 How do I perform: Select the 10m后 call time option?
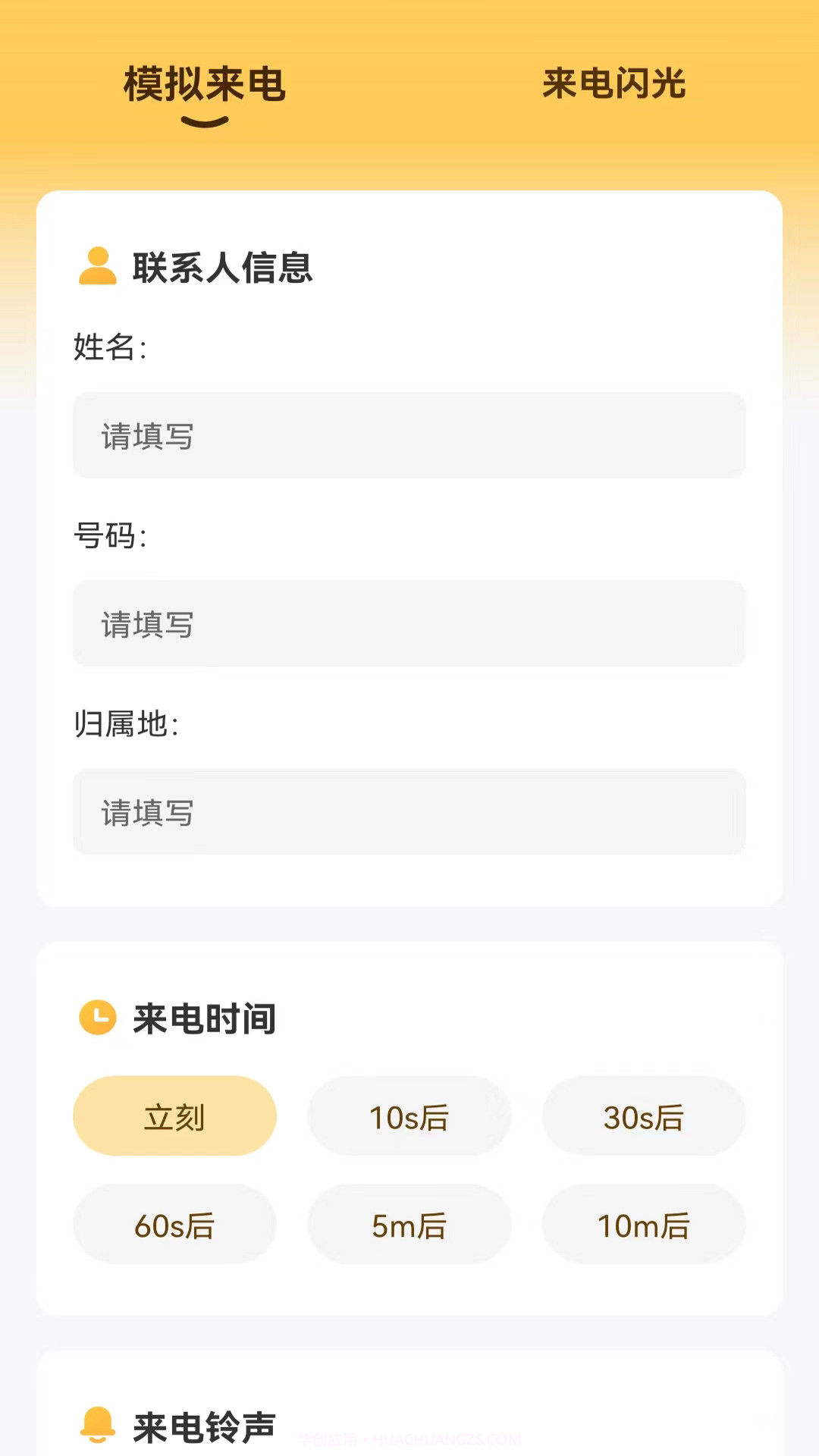click(x=643, y=1225)
